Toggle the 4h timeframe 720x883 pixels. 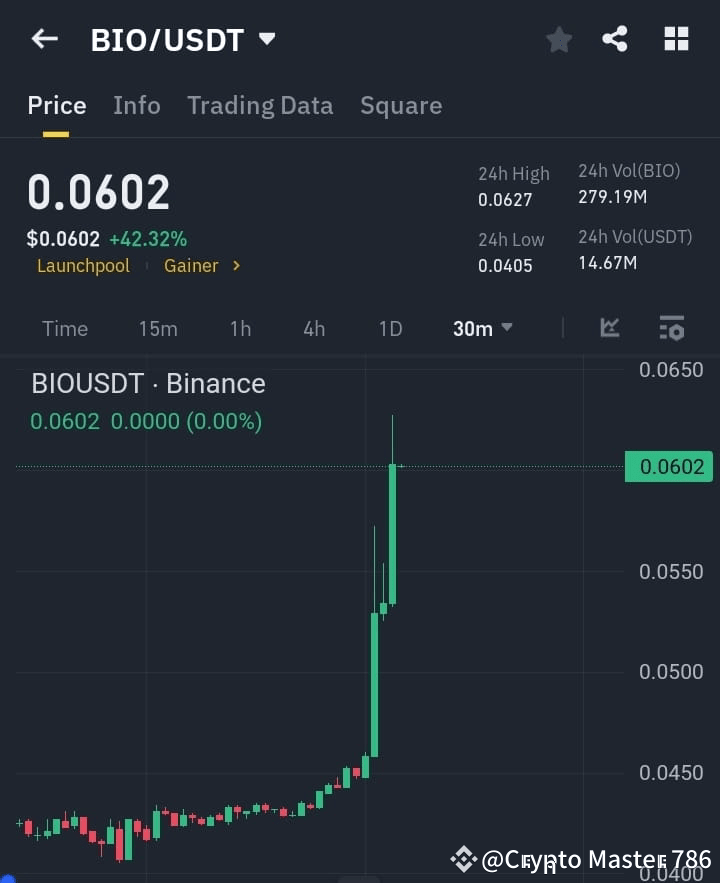(313, 328)
